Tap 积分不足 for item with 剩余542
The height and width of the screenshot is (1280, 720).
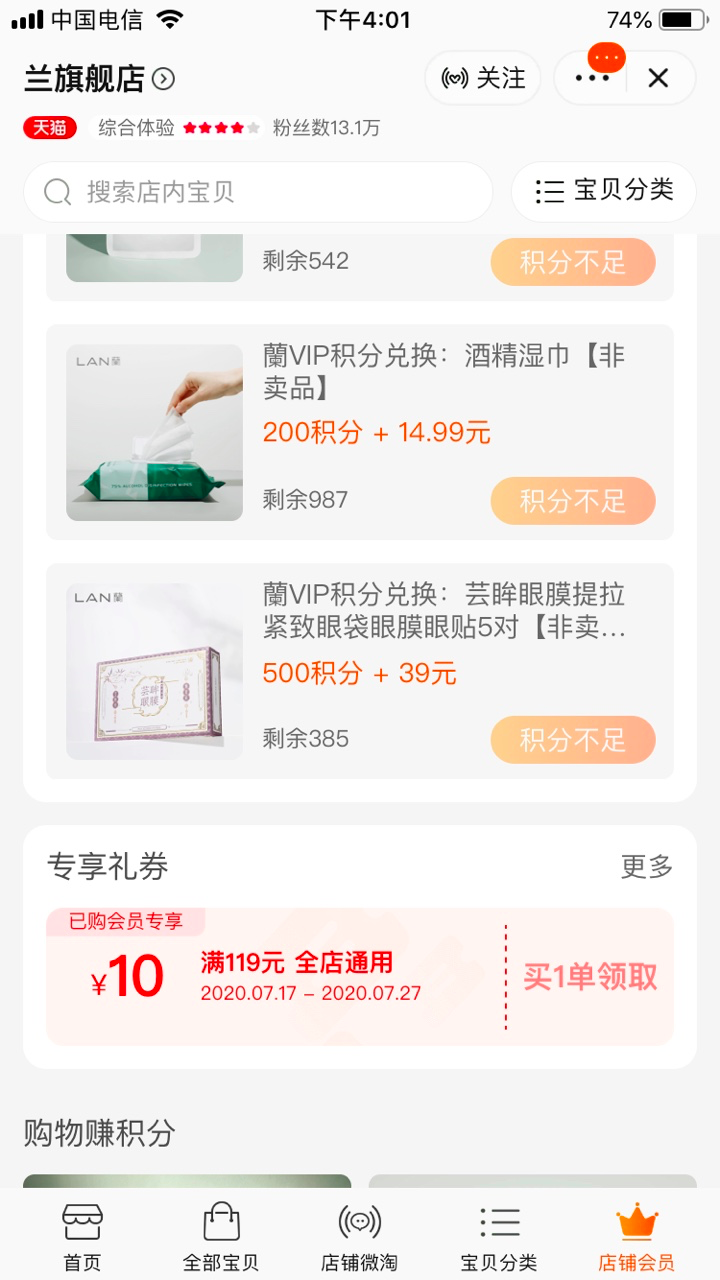coord(572,262)
